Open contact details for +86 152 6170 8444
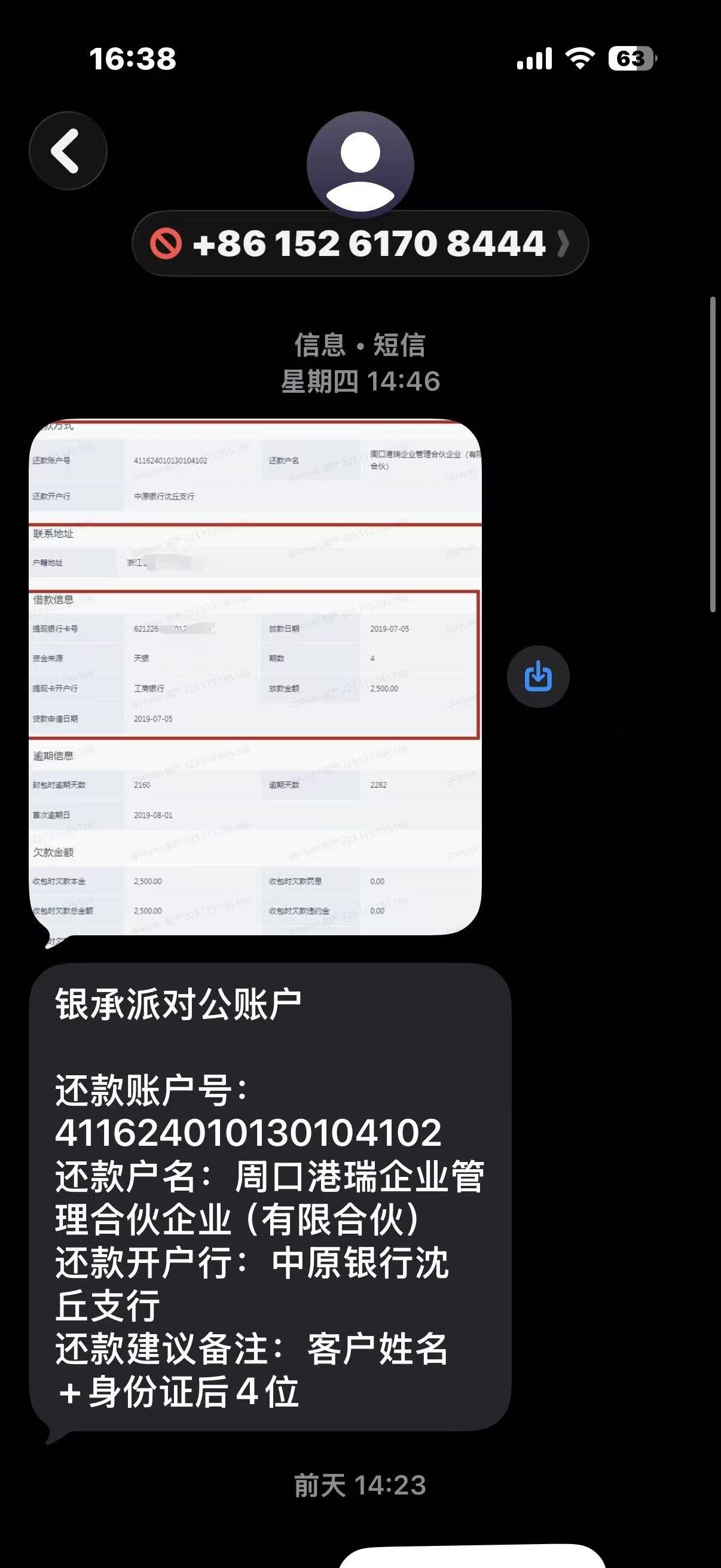The width and height of the screenshot is (721, 1568). coord(368,243)
